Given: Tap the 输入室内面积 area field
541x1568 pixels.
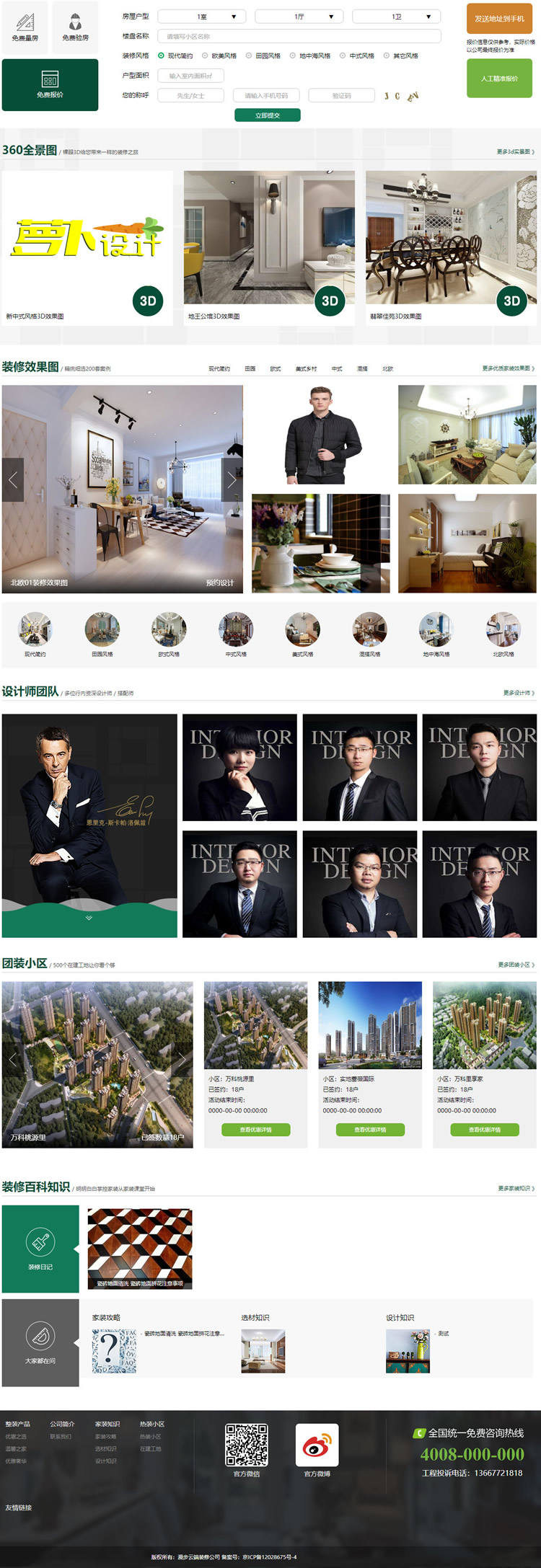Looking at the screenshot, I should [190, 76].
